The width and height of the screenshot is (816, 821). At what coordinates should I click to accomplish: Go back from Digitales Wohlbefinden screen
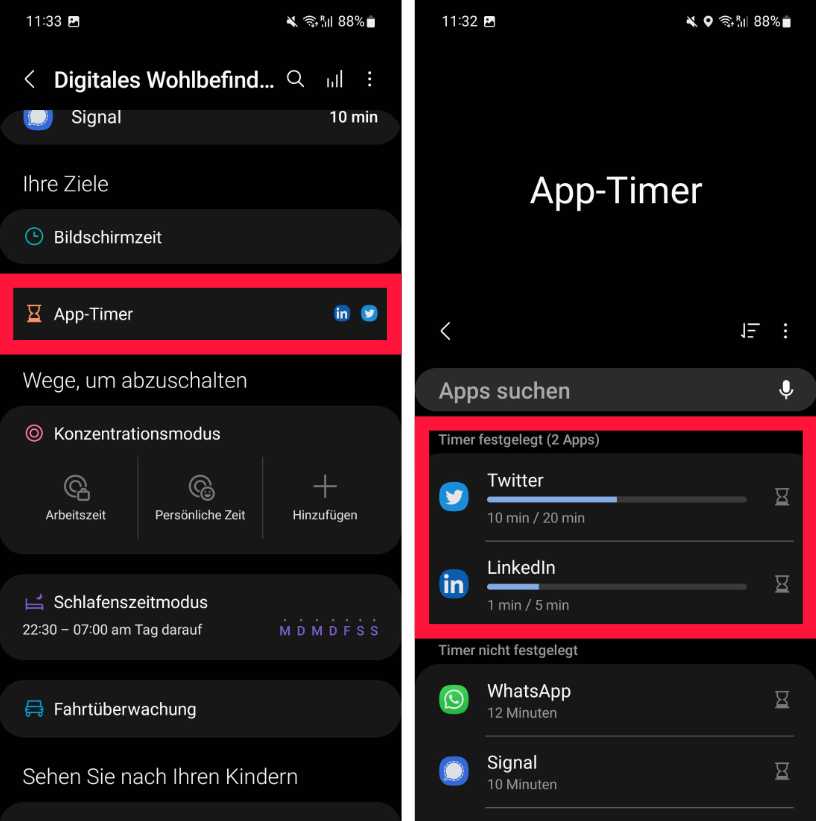click(30, 79)
